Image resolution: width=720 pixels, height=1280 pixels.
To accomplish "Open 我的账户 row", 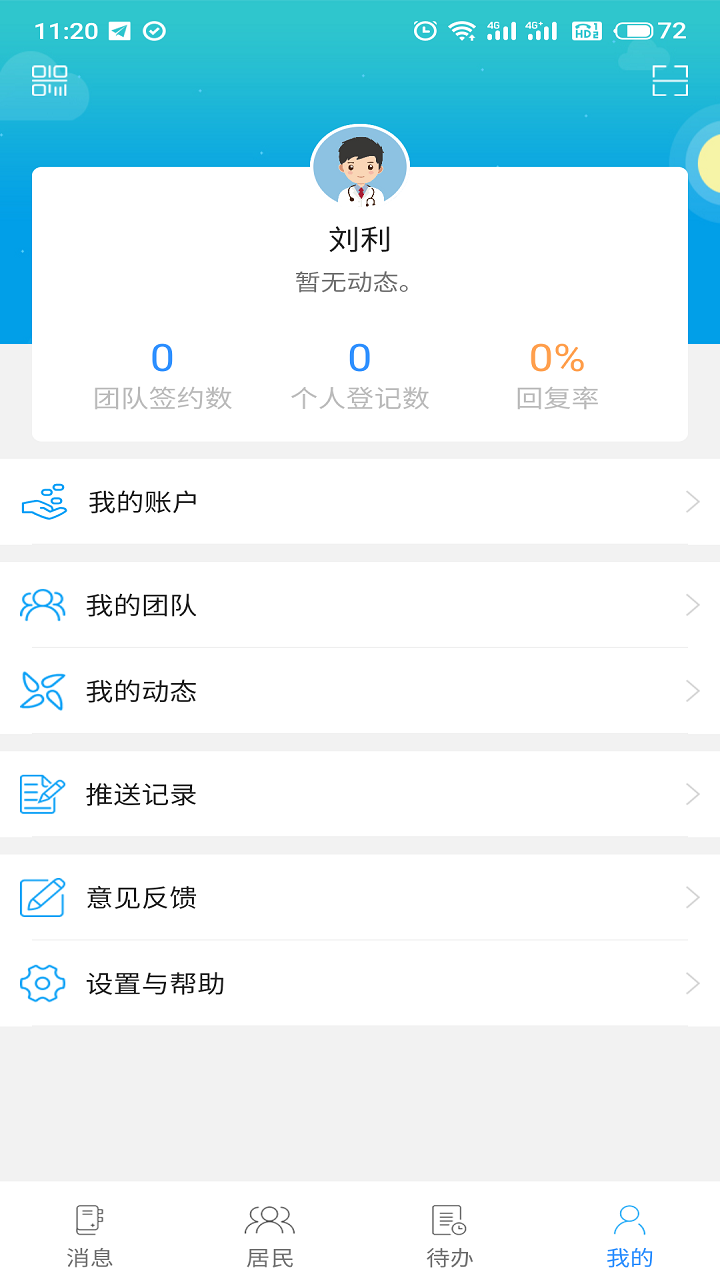I will pyautogui.click(x=360, y=502).
